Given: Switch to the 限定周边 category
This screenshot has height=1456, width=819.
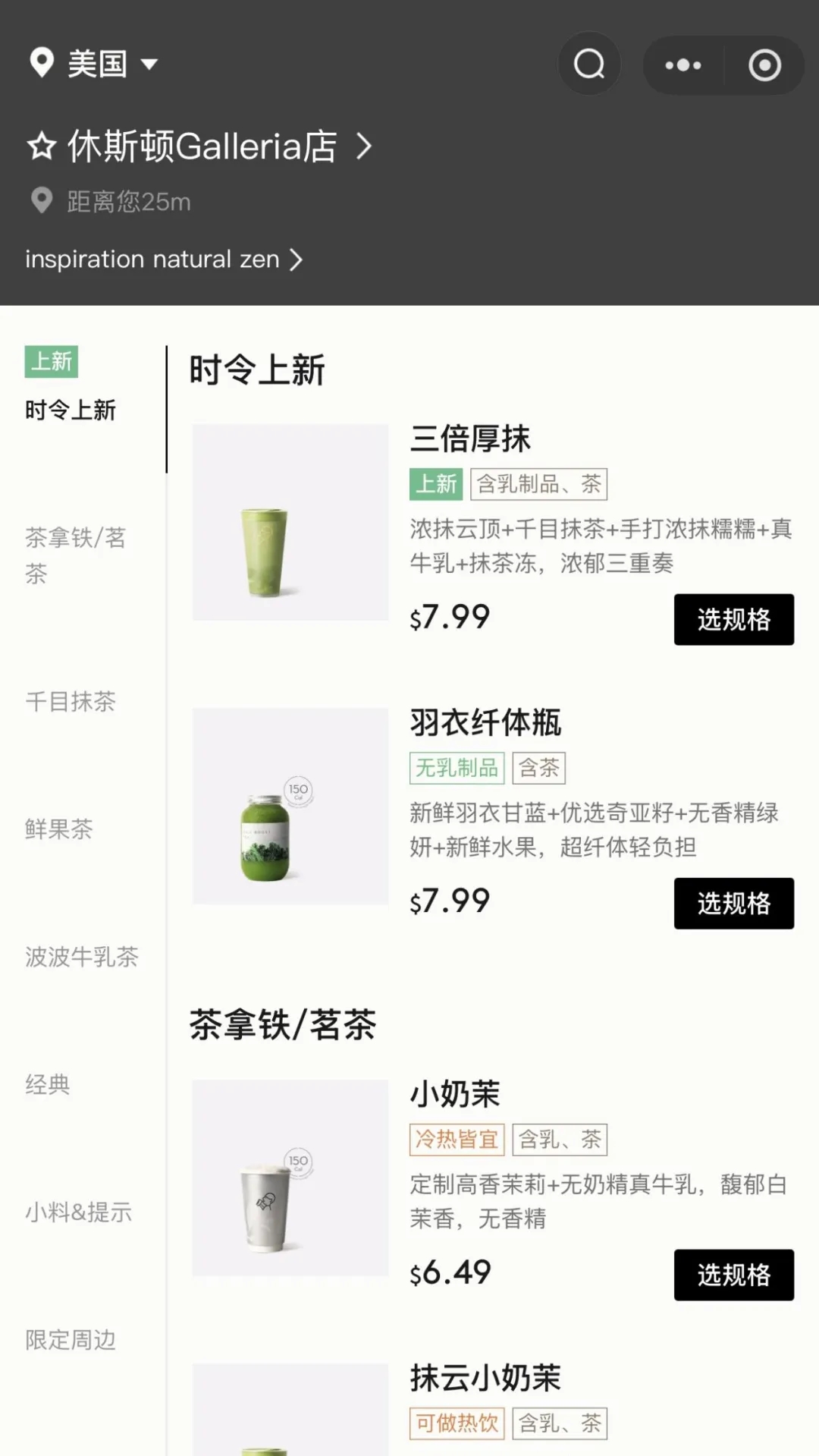Looking at the screenshot, I should (x=71, y=1340).
